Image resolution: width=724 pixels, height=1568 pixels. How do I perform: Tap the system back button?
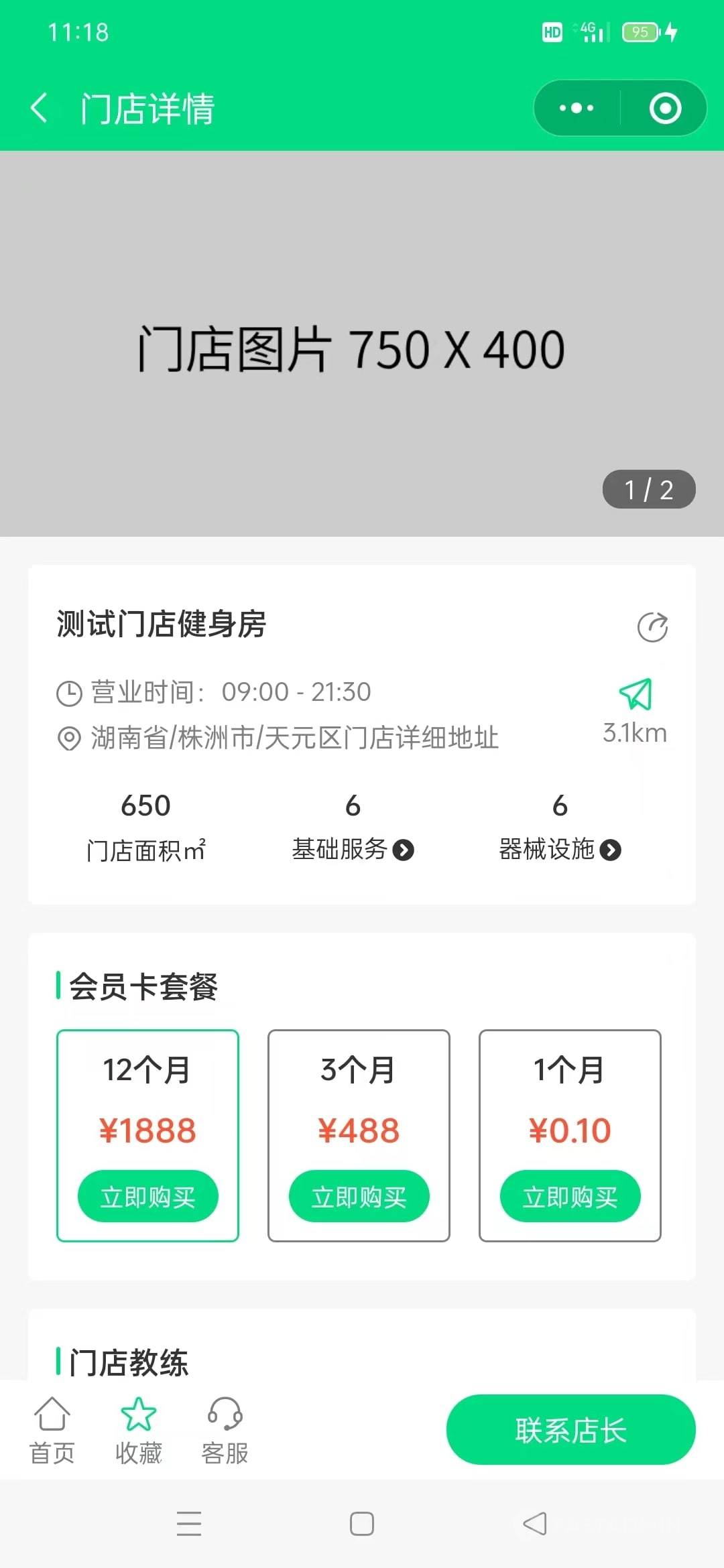(535, 1524)
